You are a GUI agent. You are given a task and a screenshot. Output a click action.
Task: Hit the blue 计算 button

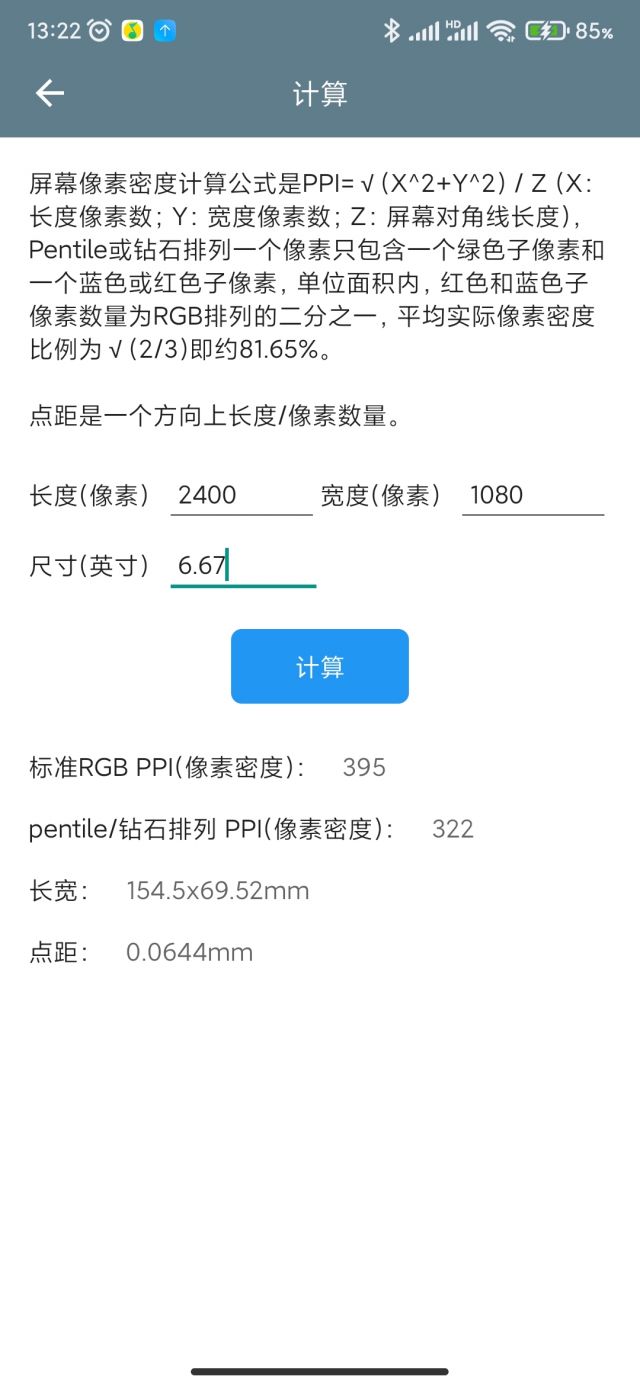coord(320,667)
